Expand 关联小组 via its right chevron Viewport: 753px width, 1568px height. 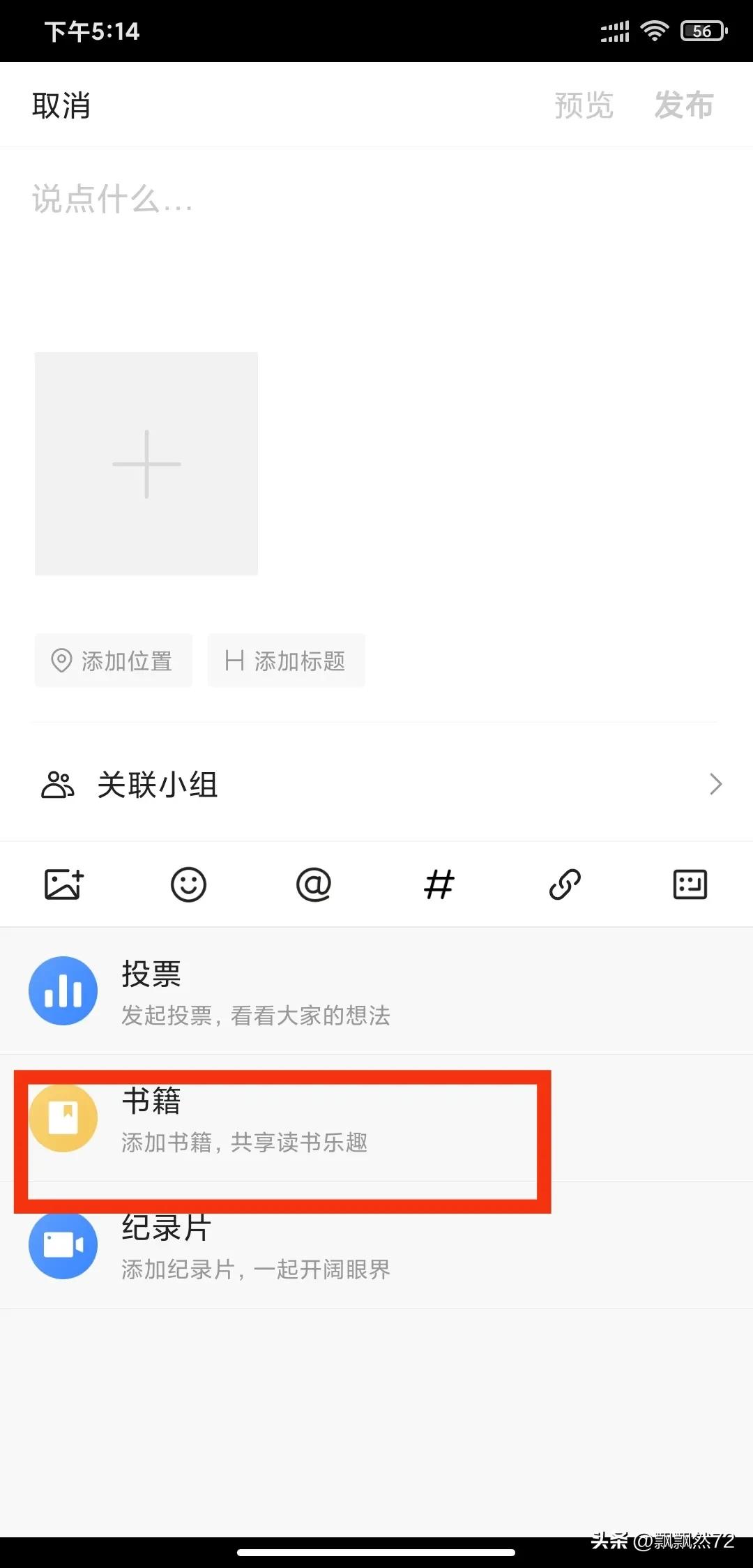click(714, 784)
